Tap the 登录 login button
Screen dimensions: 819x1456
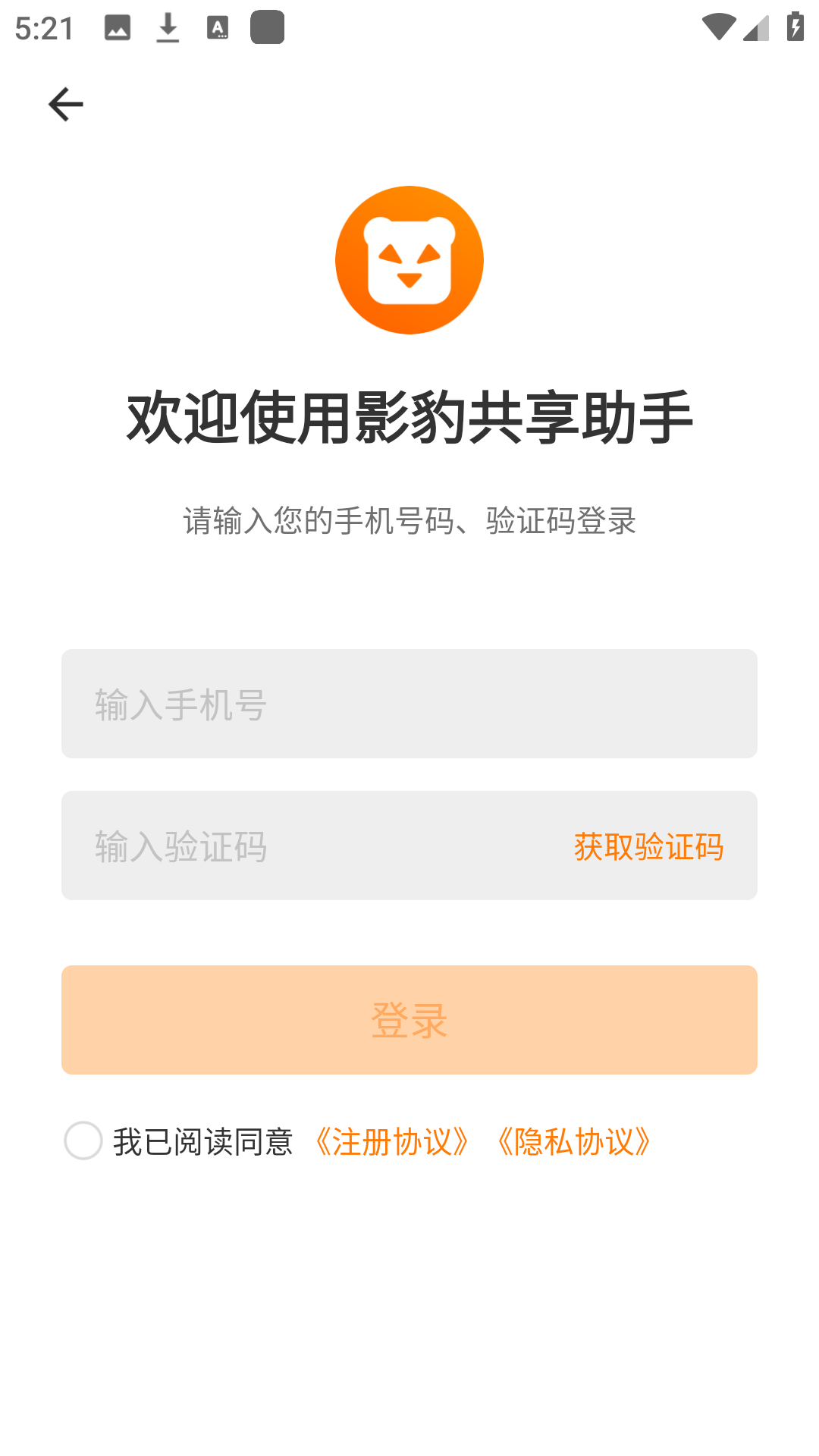click(409, 1019)
